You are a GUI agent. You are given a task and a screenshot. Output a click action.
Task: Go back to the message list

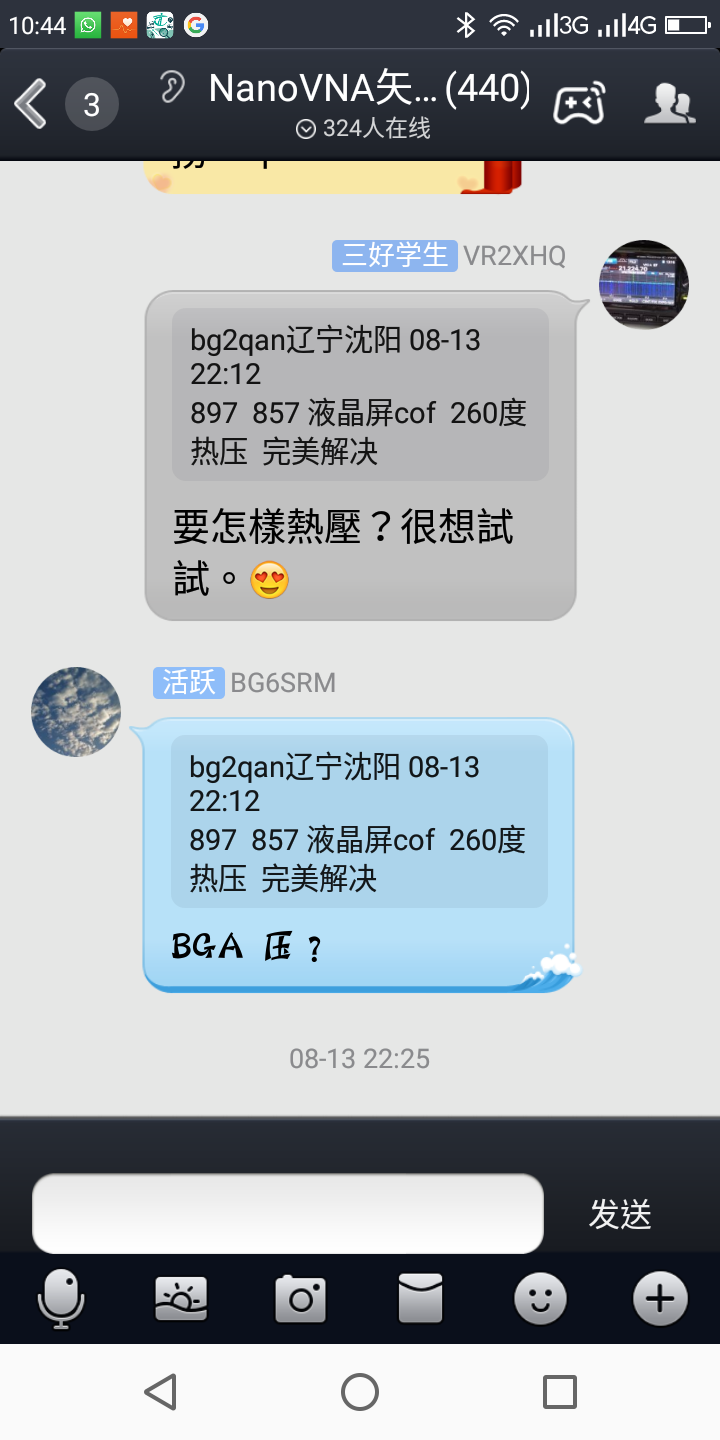[32, 104]
